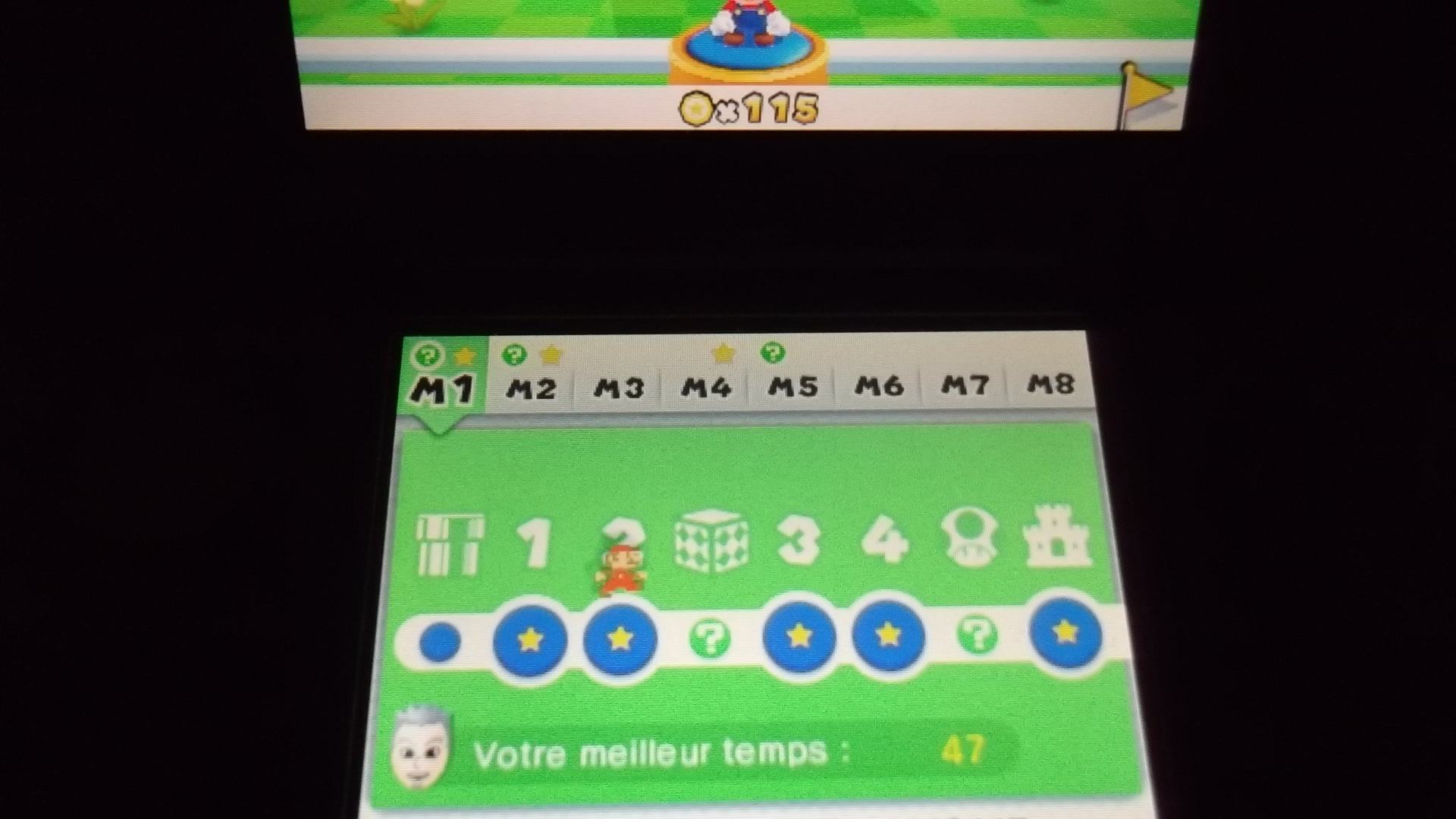The width and height of the screenshot is (1456, 819).
Task: Choose the star node under level 1
Action: 530,640
